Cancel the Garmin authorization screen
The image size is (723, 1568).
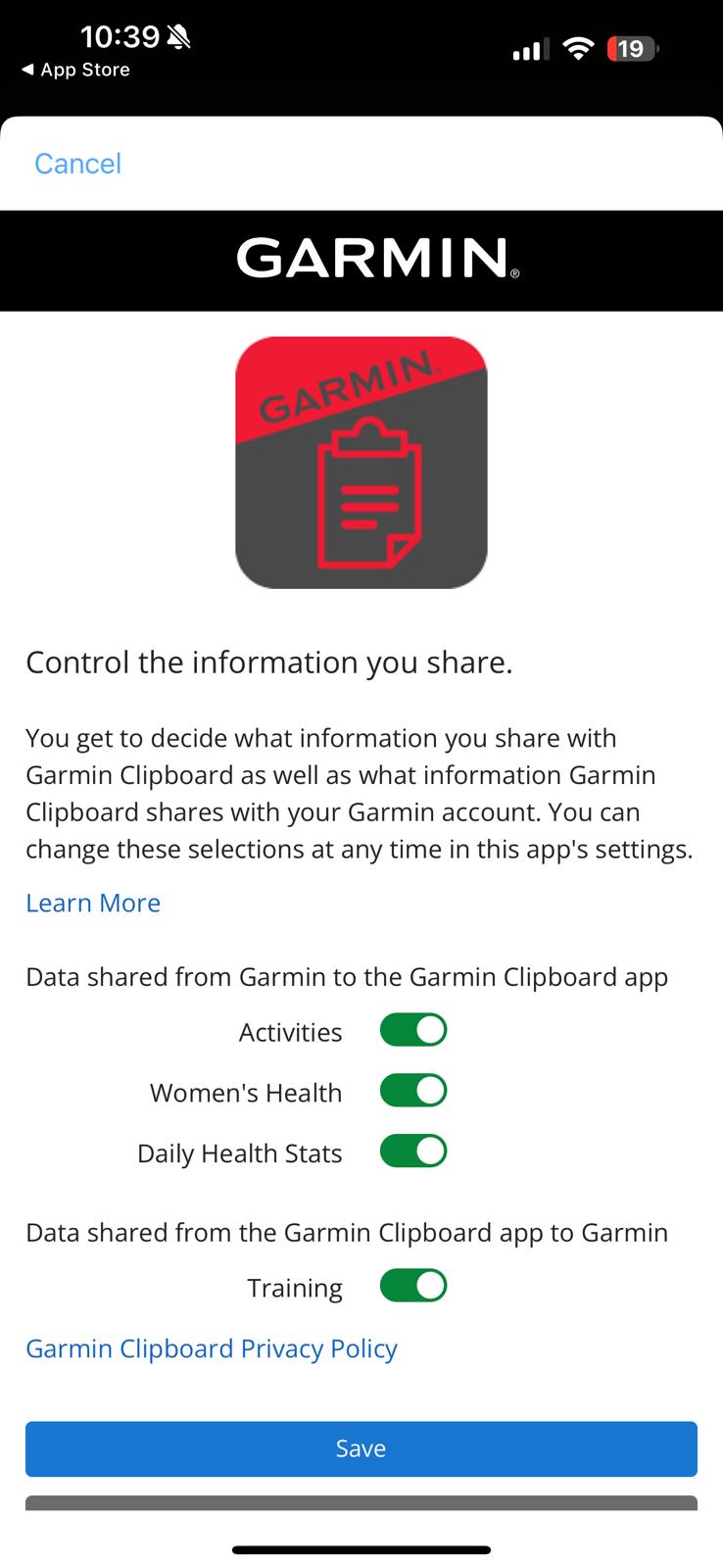77,164
